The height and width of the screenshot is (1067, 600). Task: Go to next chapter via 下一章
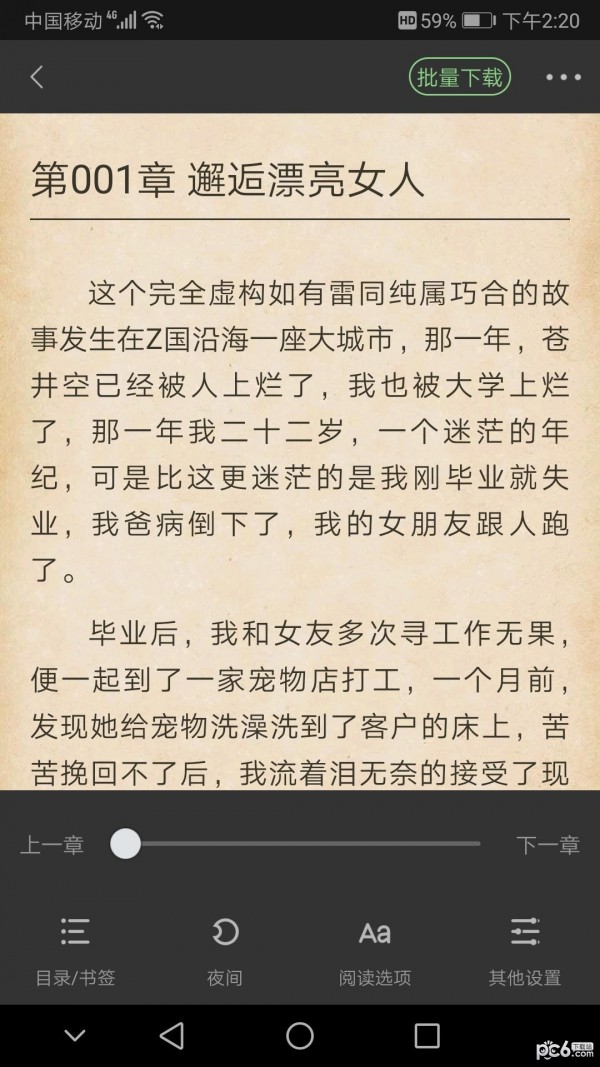click(548, 845)
